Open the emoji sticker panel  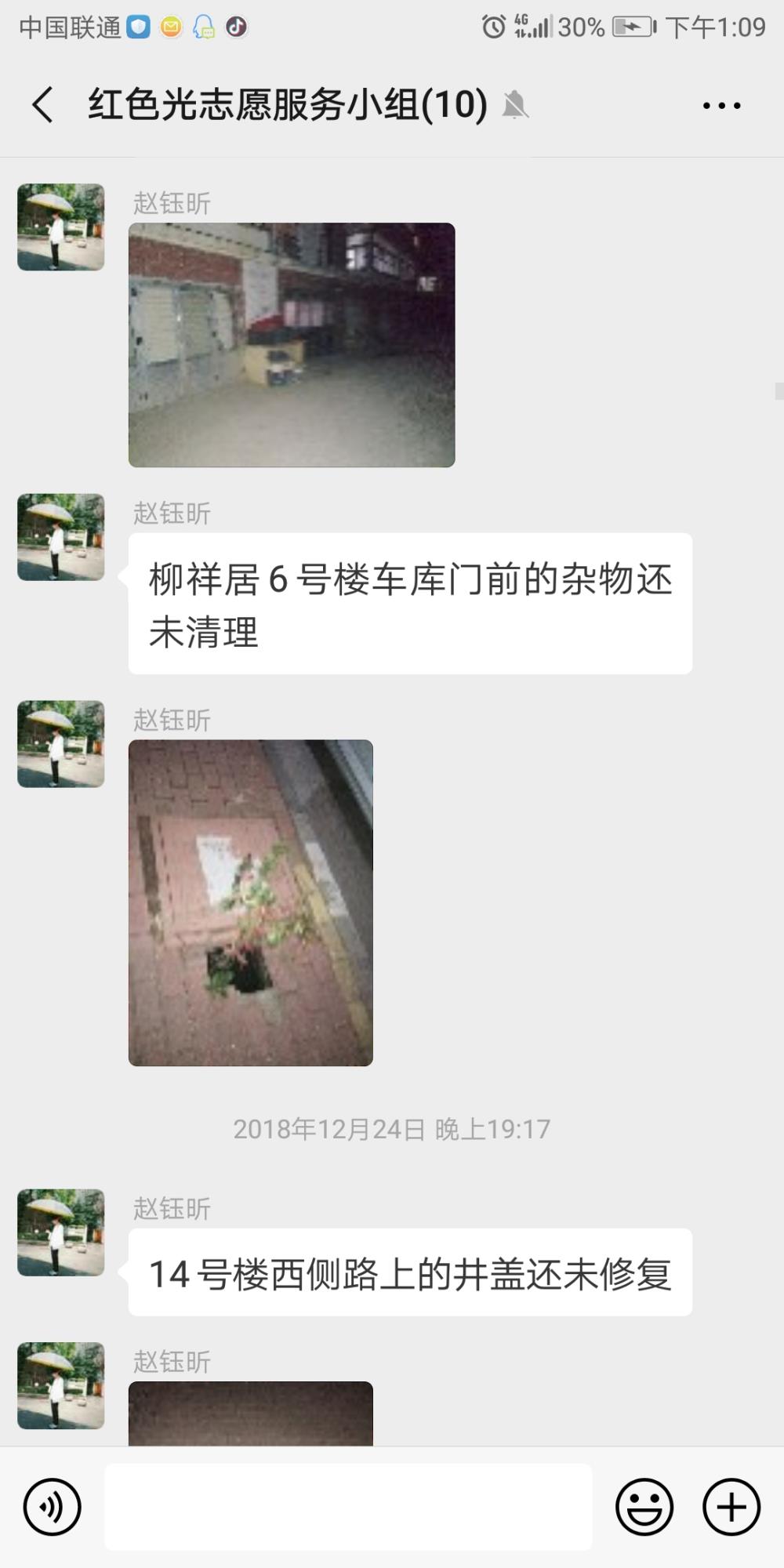tap(644, 1507)
